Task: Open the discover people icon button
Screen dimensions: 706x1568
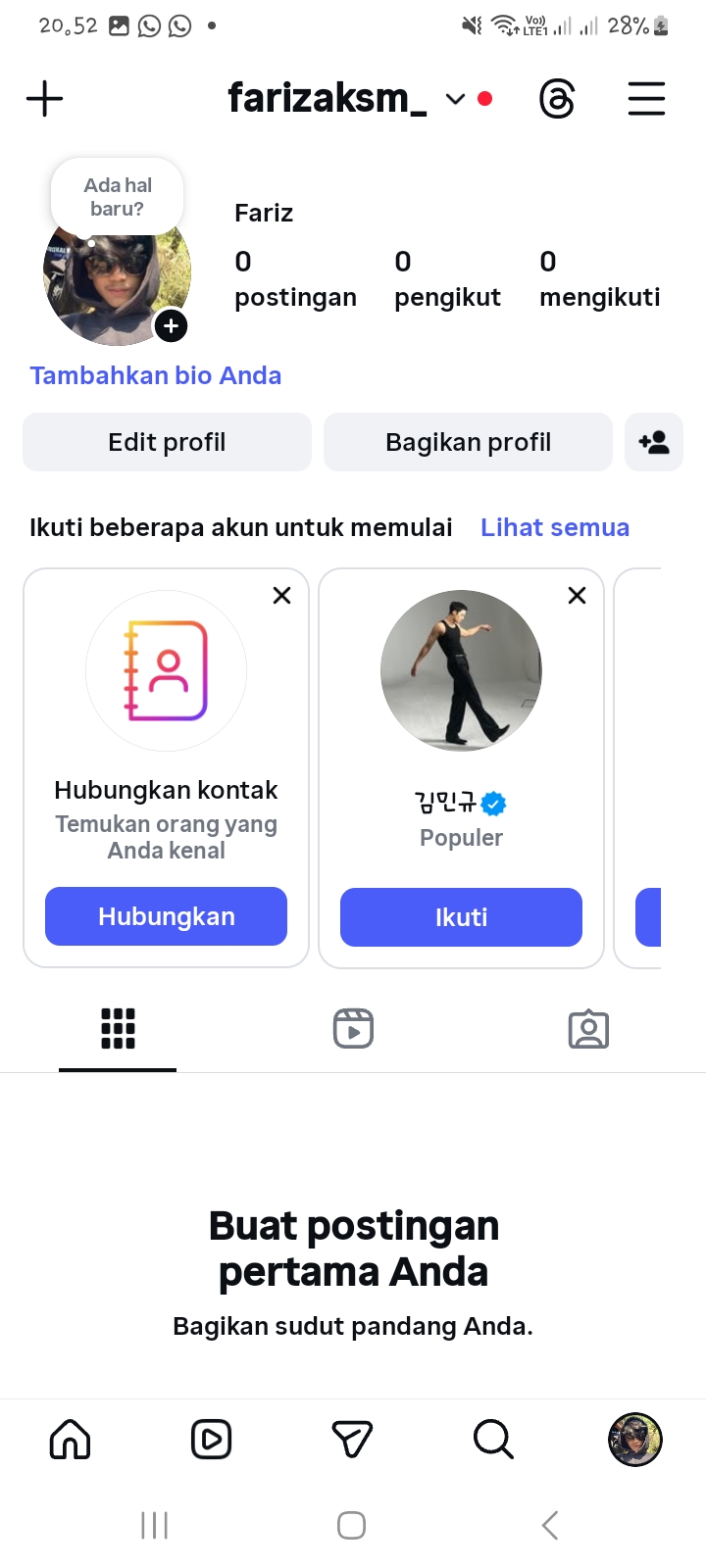Action: [x=654, y=442]
